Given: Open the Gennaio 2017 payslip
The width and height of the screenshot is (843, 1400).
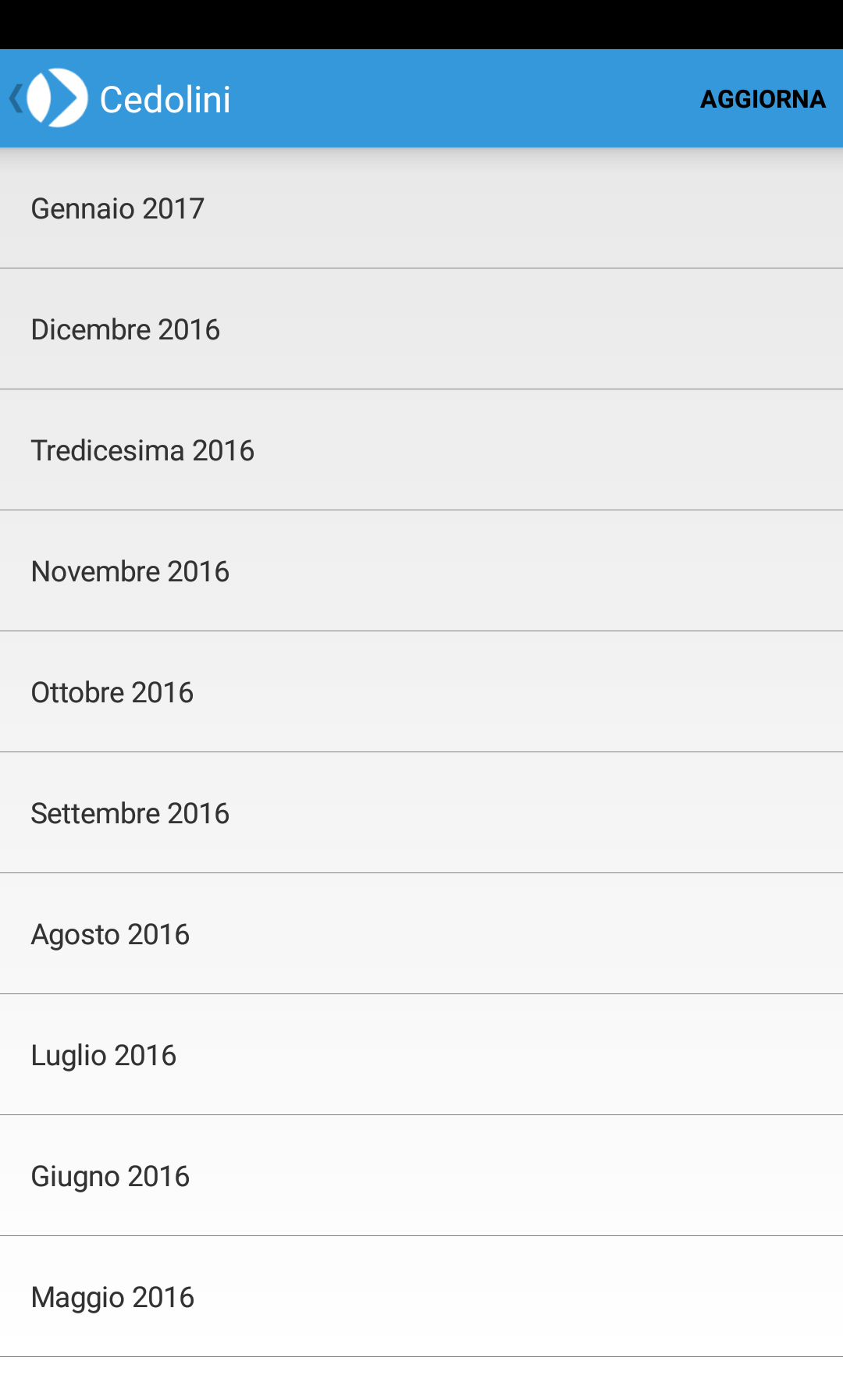Looking at the screenshot, I should click(421, 208).
